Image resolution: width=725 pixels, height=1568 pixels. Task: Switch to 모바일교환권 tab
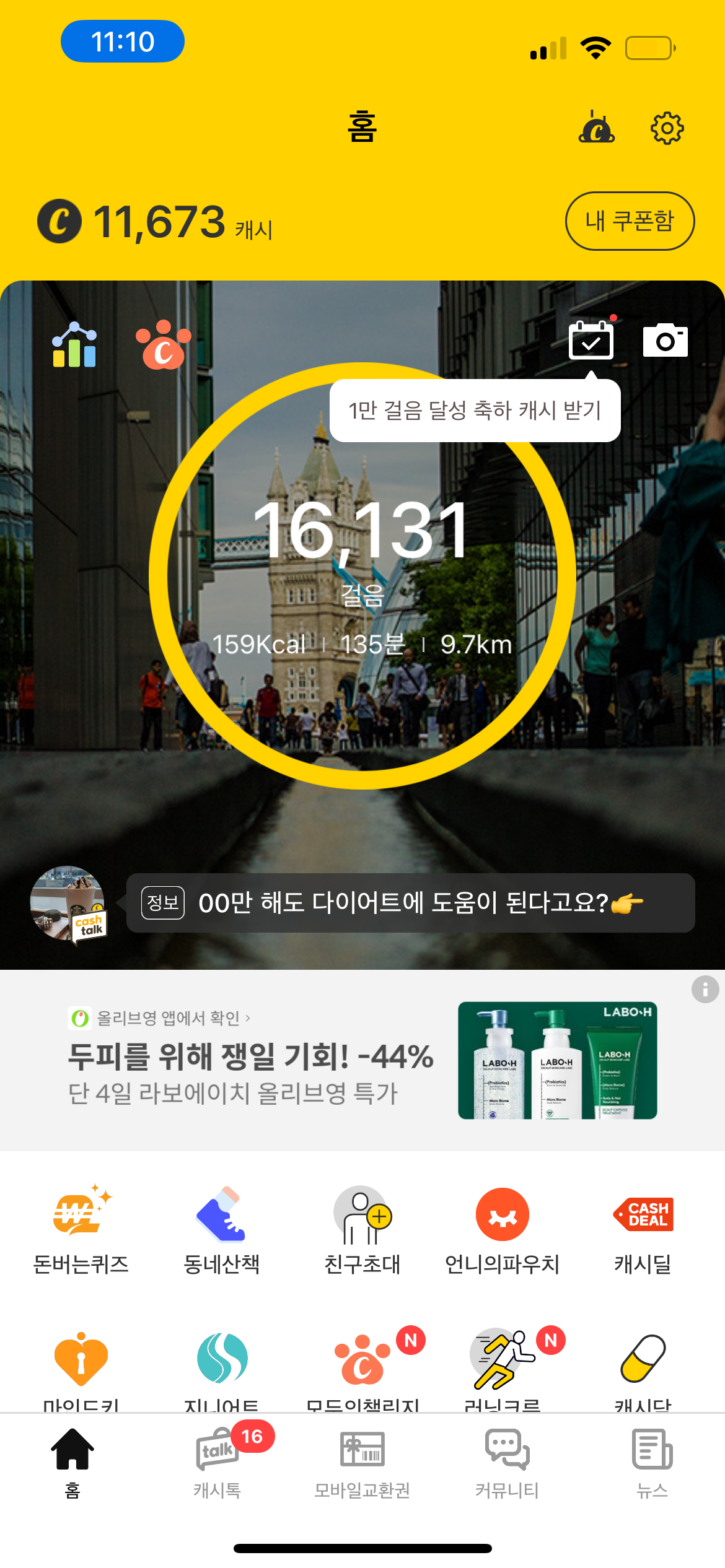[x=362, y=1463]
